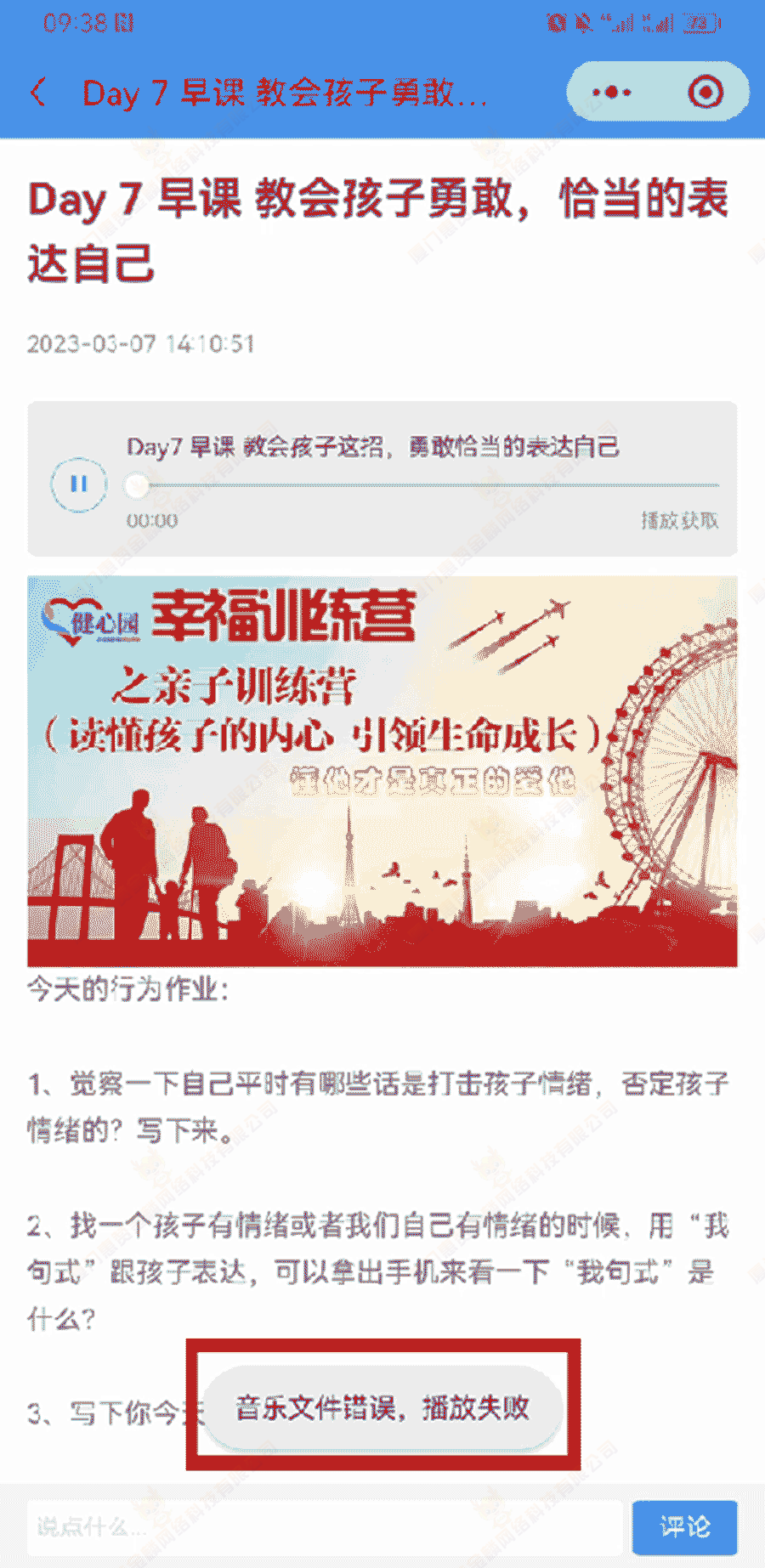The height and width of the screenshot is (1568, 765).
Task: Open the mini program three-dot menu
Action: click(612, 92)
